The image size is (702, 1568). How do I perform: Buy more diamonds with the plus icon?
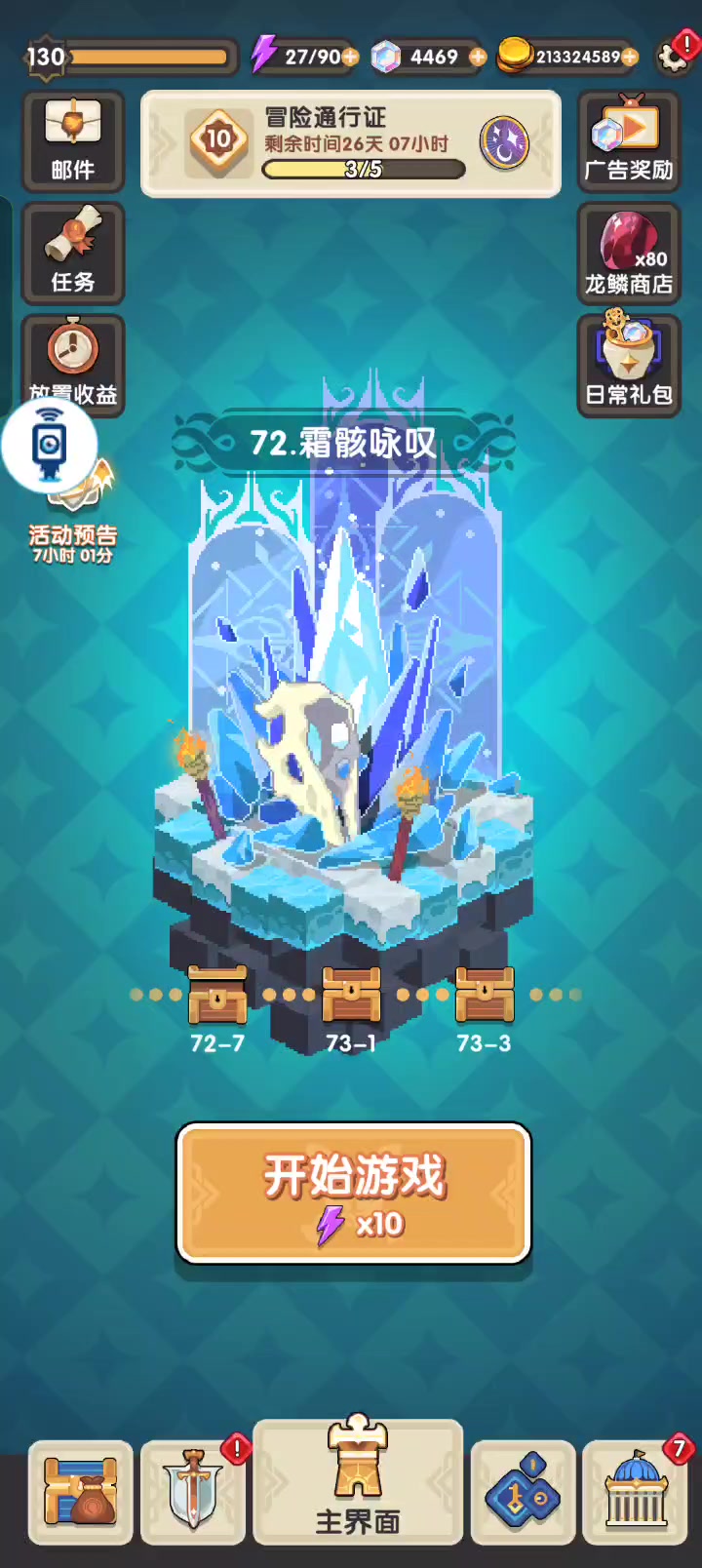478,58
